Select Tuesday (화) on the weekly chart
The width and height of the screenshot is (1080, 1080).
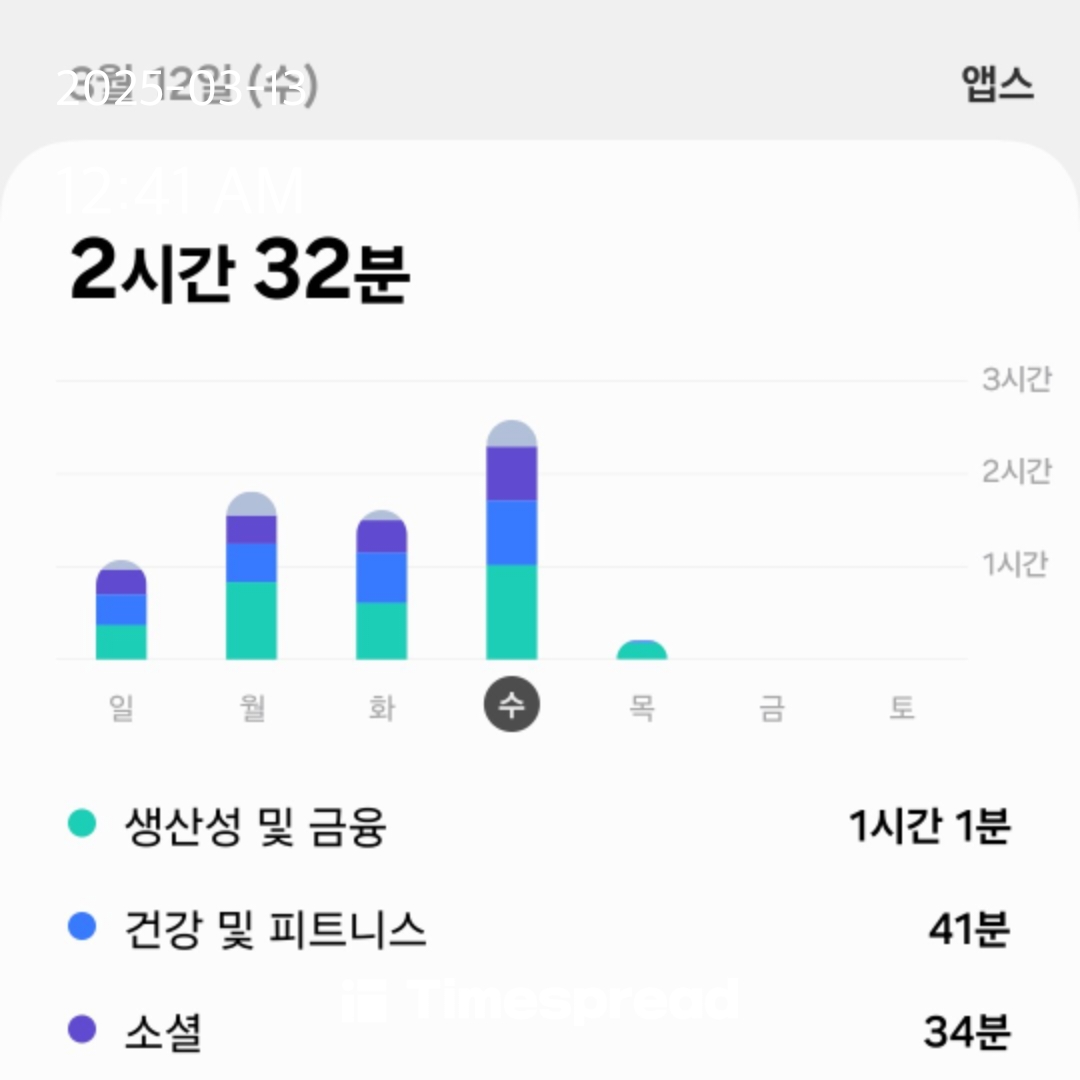[382, 707]
